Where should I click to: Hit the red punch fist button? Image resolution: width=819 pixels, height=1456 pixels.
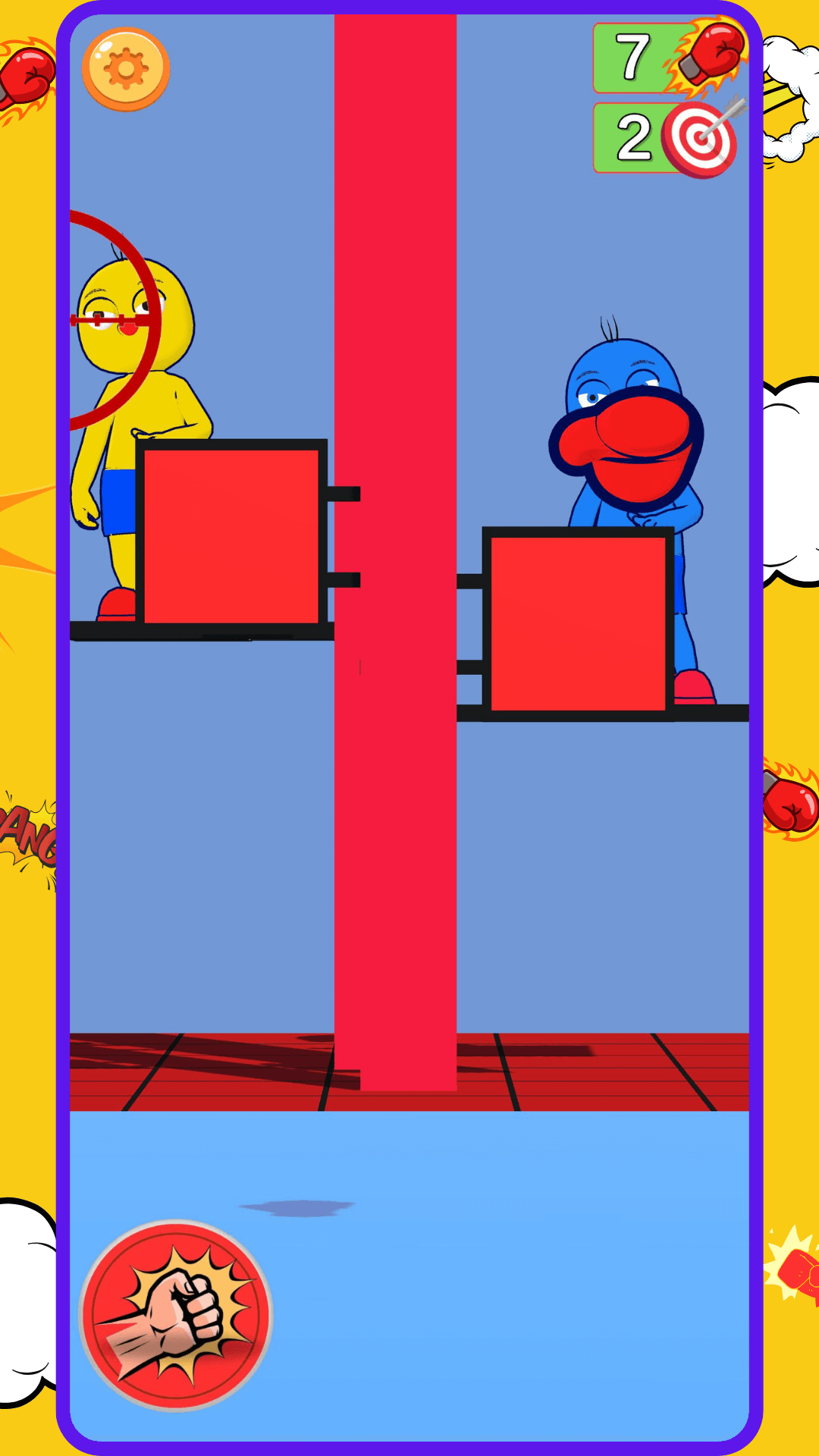pos(176,1315)
